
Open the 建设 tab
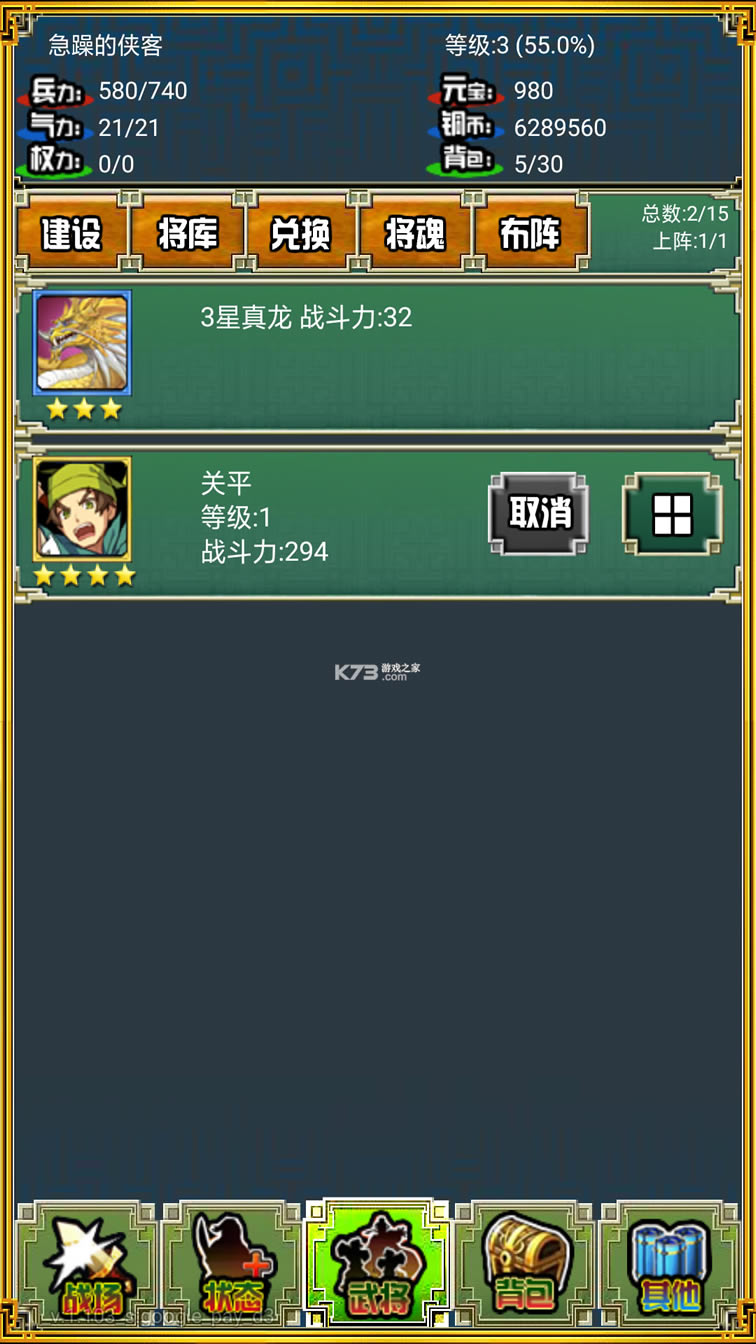pyautogui.click(x=71, y=234)
